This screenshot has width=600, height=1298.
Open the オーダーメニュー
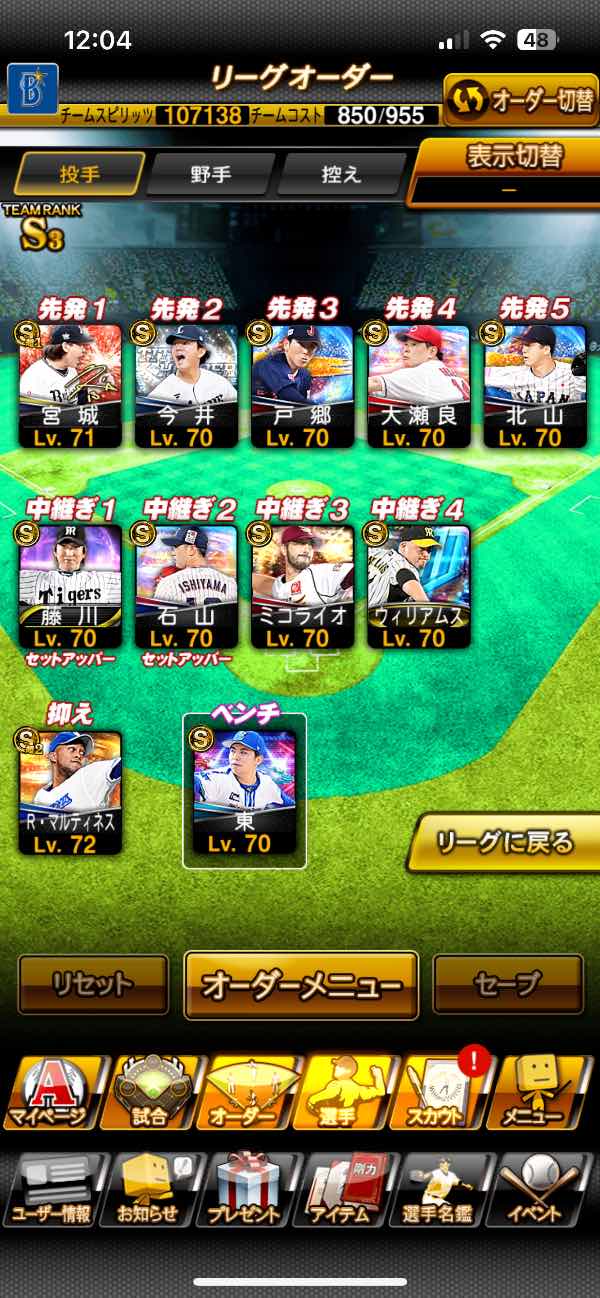(x=301, y=984)
